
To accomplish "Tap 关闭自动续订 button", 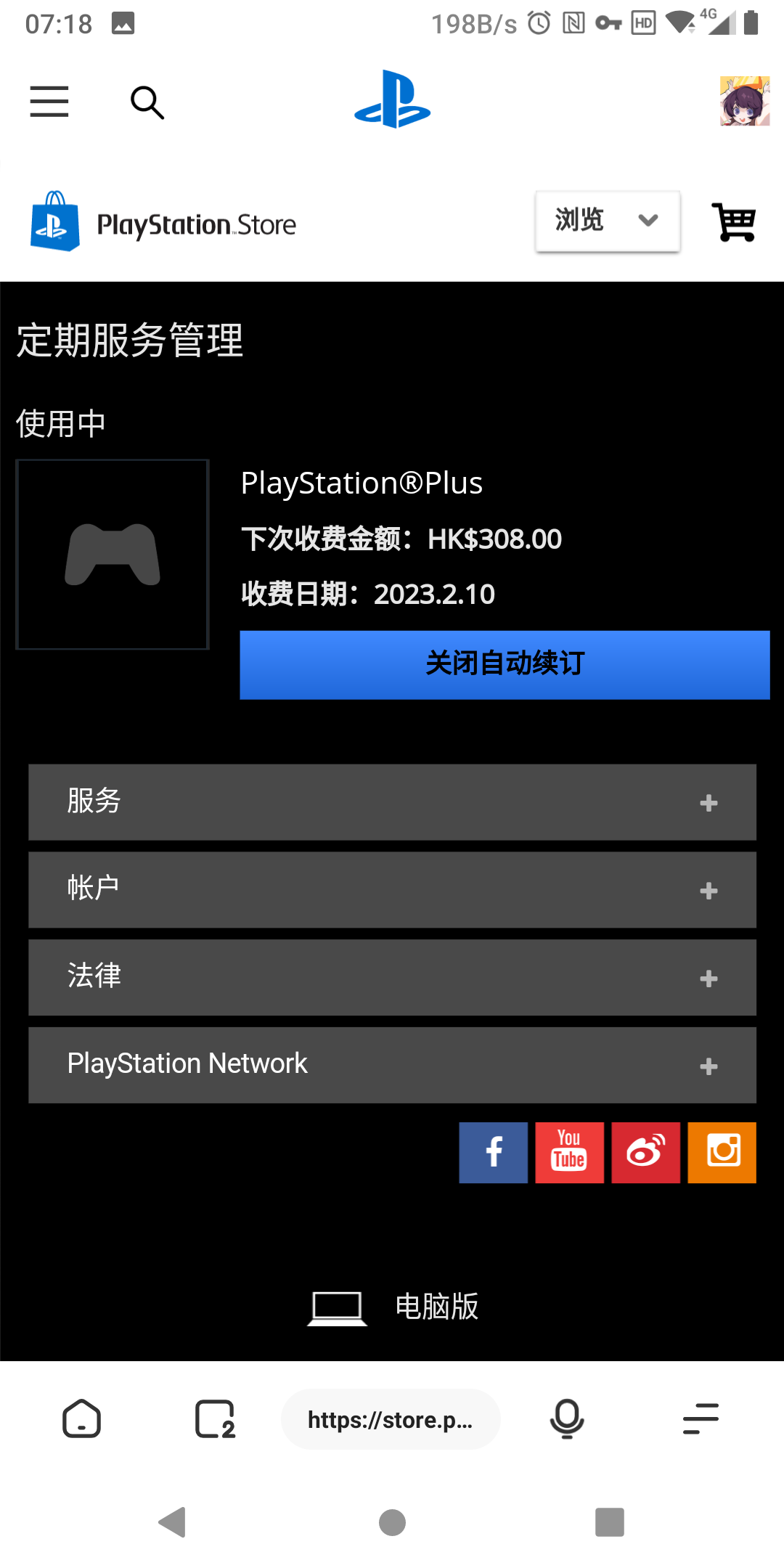I will 505,664.
